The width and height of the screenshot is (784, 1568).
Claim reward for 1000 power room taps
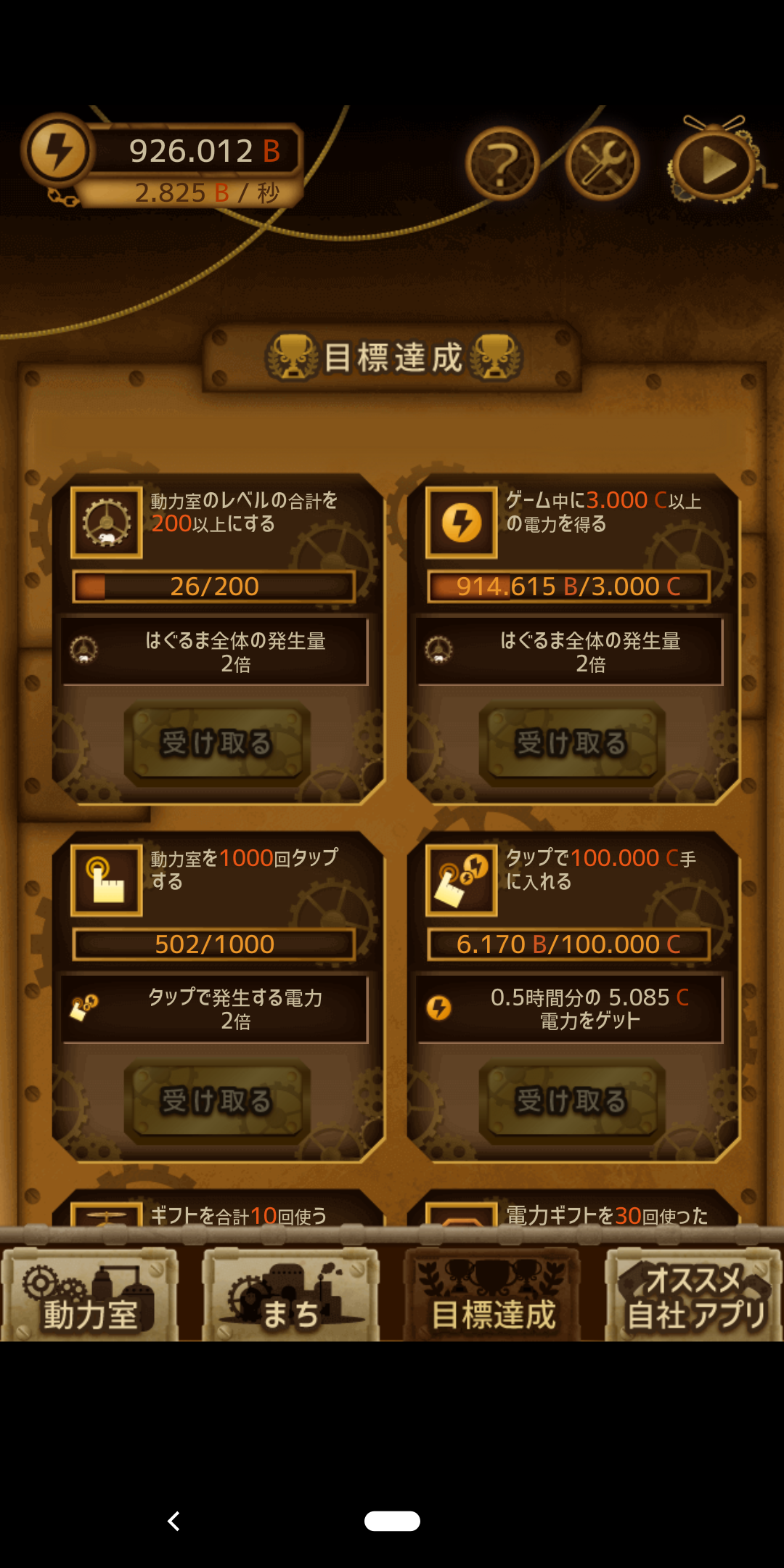point(217,1101)
